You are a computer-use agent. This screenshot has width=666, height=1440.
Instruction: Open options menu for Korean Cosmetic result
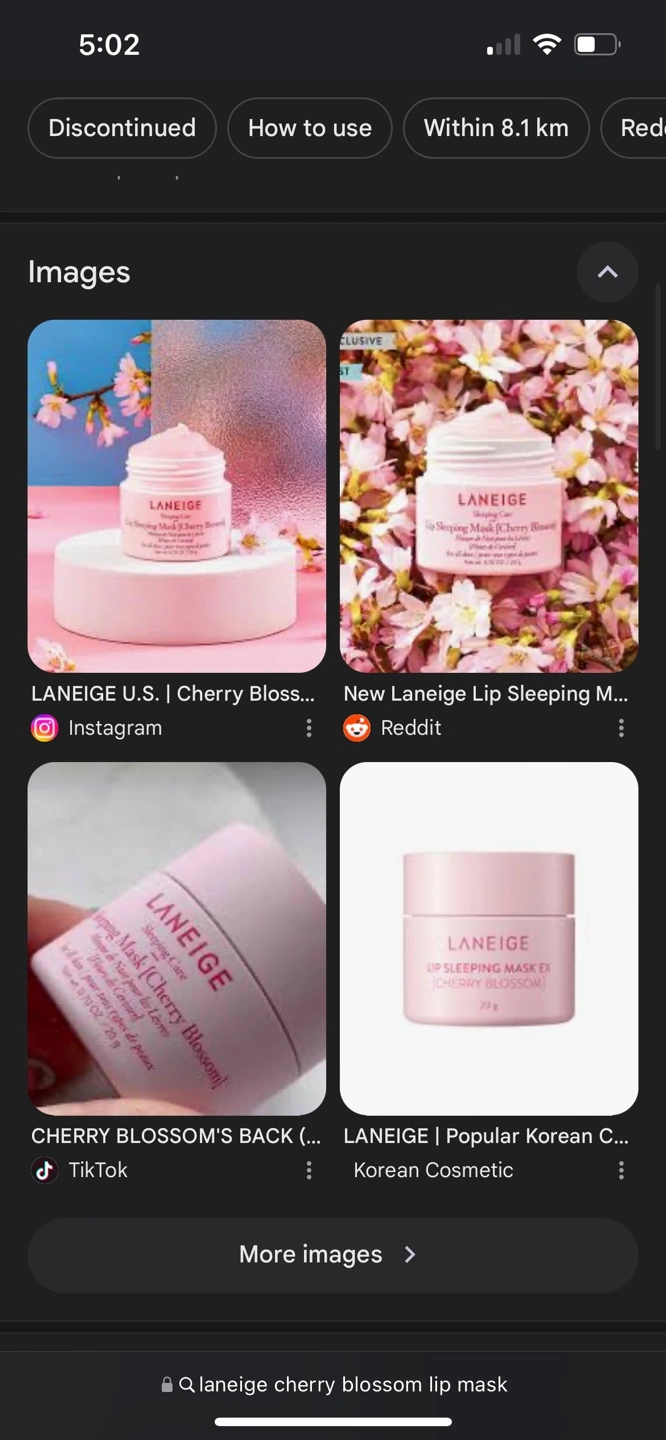(621, 1170)
